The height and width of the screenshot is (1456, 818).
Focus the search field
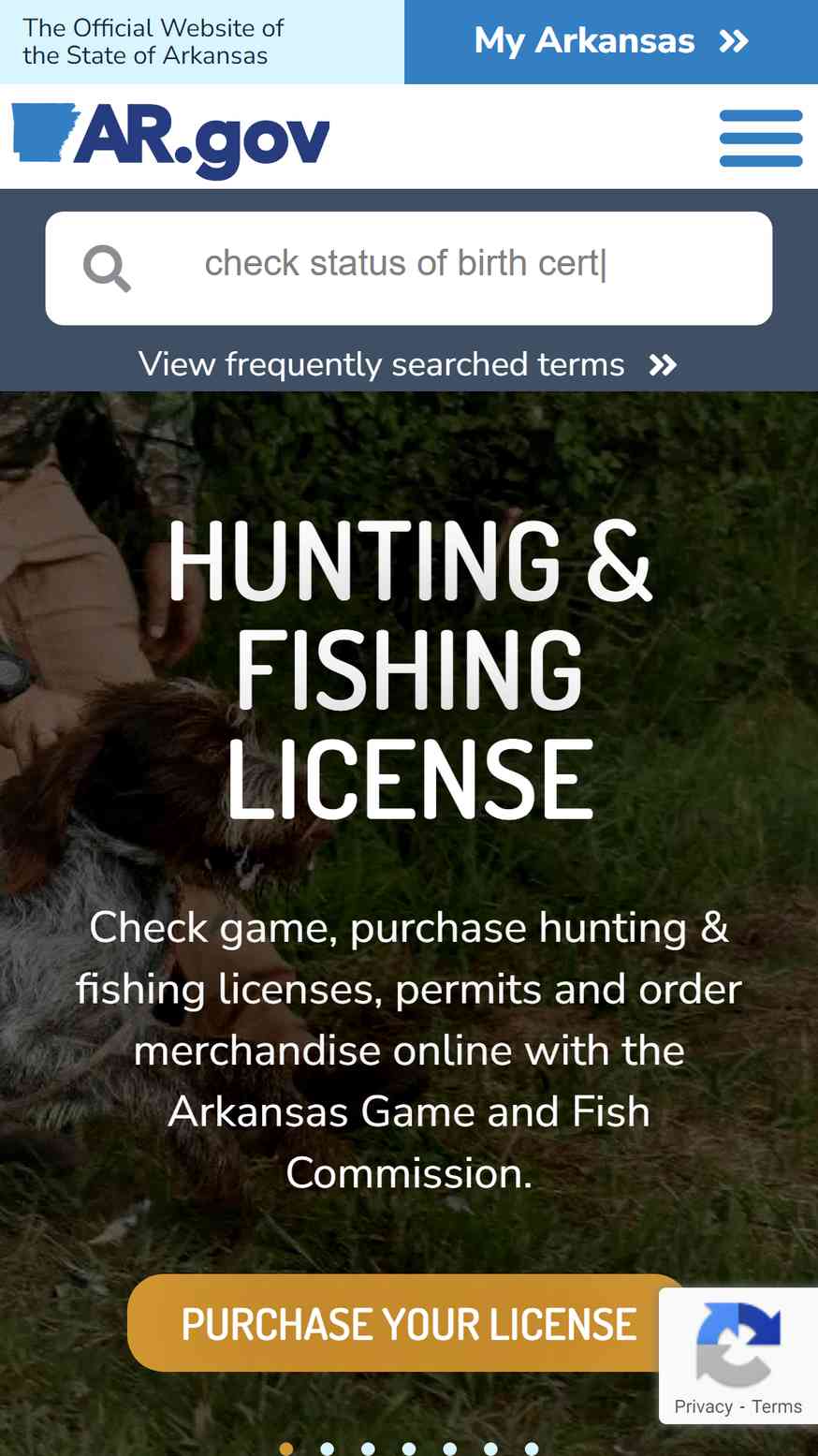(408, 268)
